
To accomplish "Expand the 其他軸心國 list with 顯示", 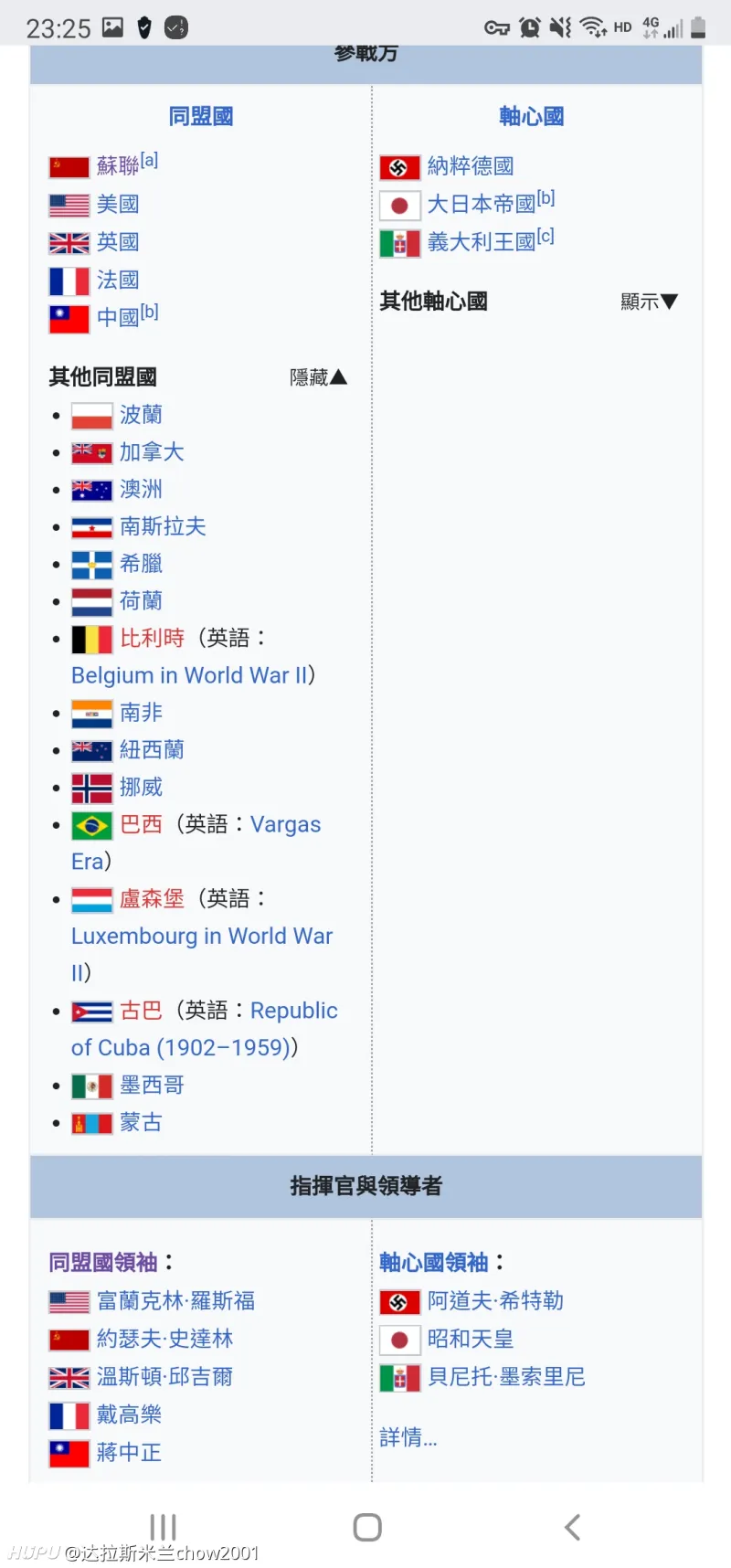I will (x=649, y=302).
